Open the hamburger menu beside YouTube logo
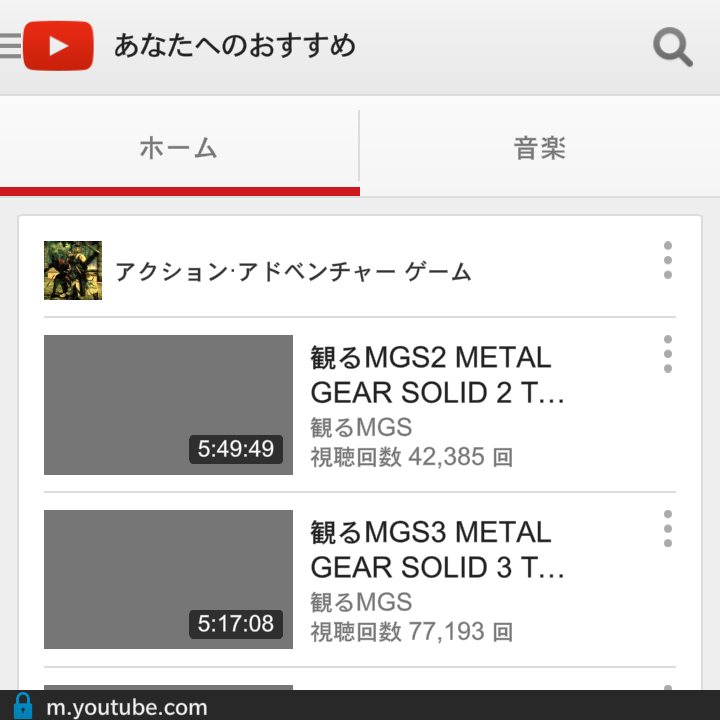Image resolution: width=720 pixels, height=720 pixels. point(10,46)
